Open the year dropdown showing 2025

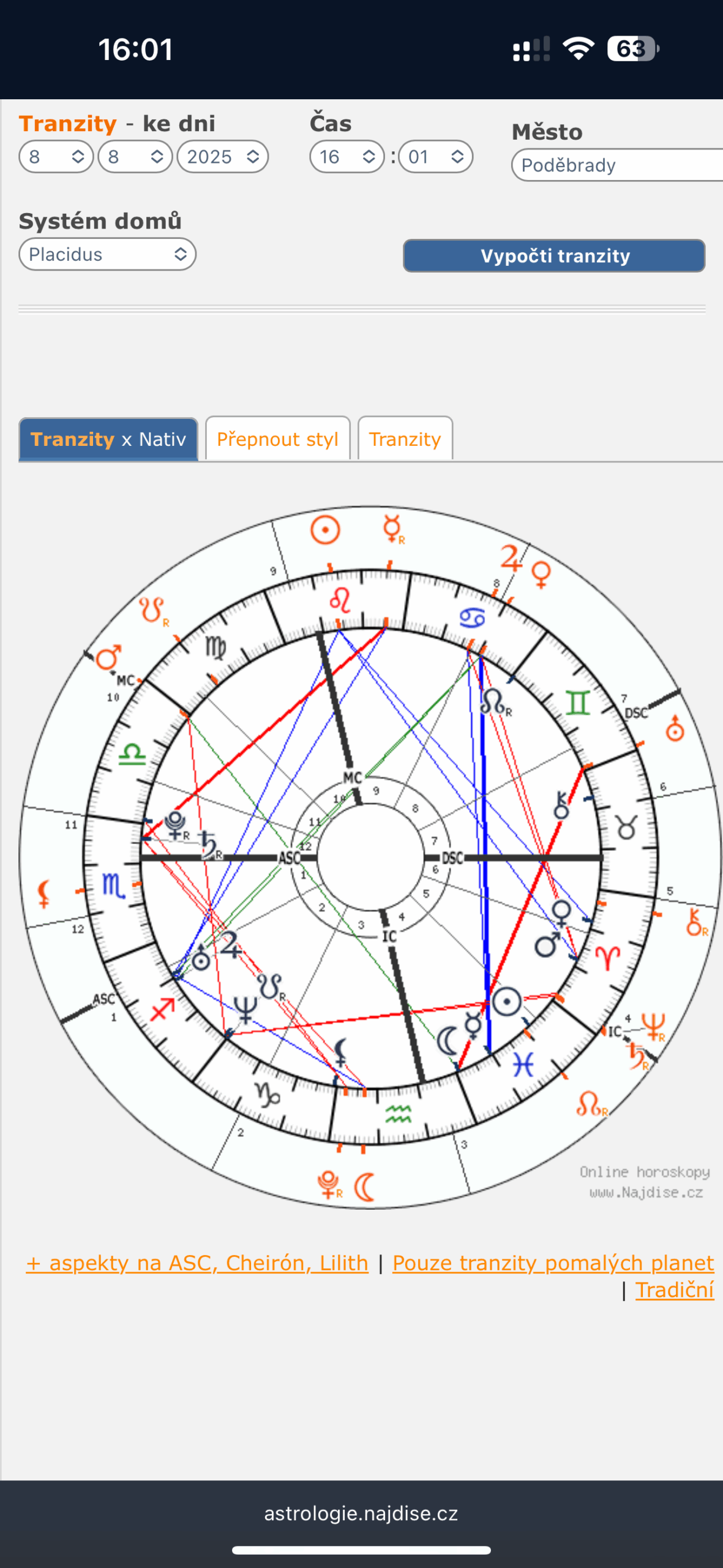click(223, 157)
